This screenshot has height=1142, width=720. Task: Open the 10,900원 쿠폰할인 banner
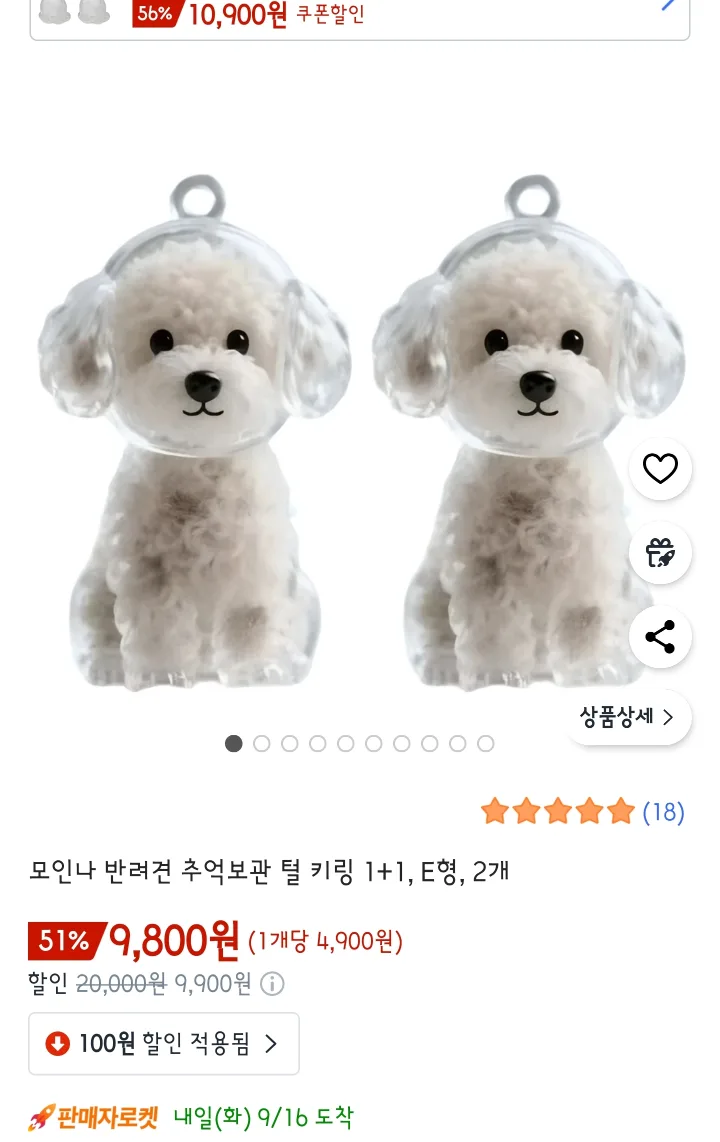pyautogui.click(x=360, y=16)
